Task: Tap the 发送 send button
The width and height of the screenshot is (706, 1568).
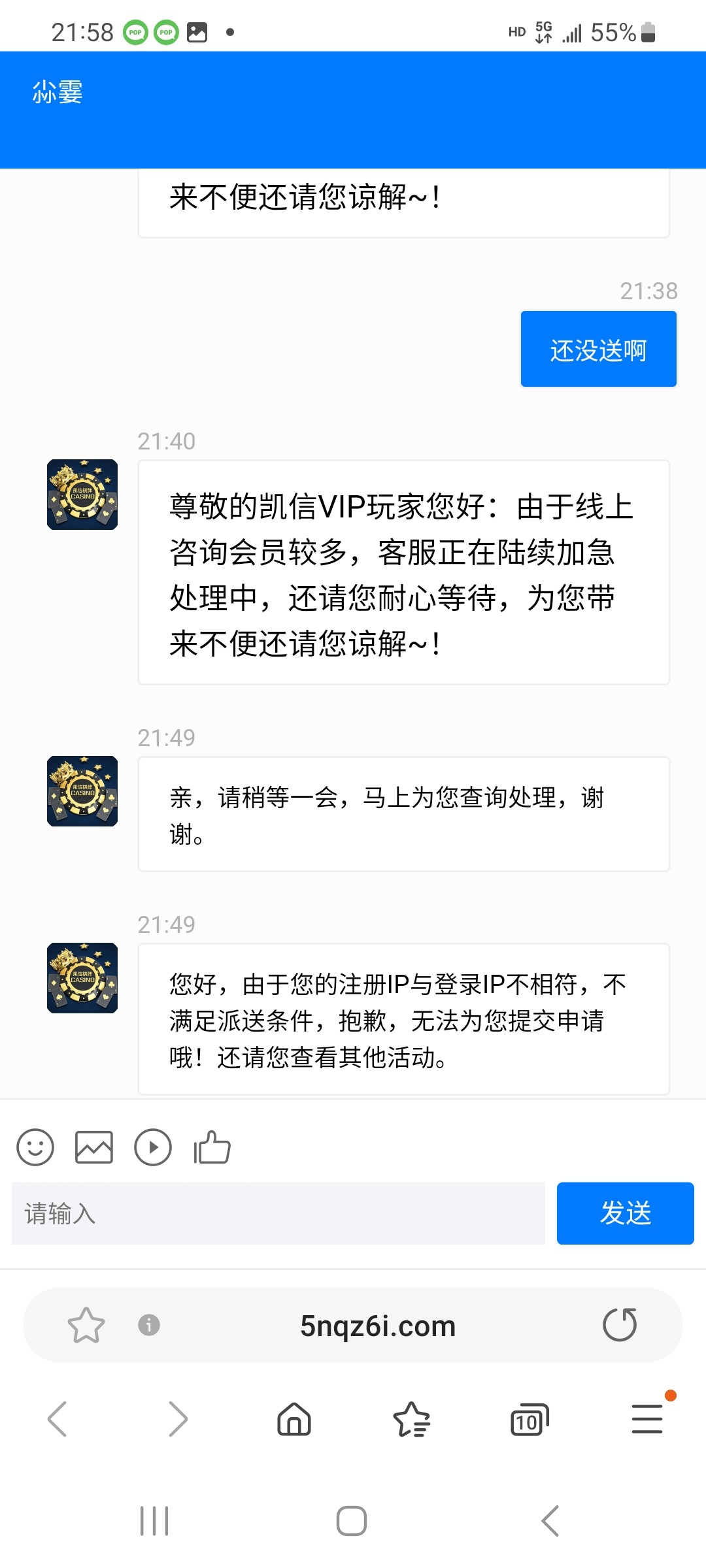Action: tap(625, 1213)
